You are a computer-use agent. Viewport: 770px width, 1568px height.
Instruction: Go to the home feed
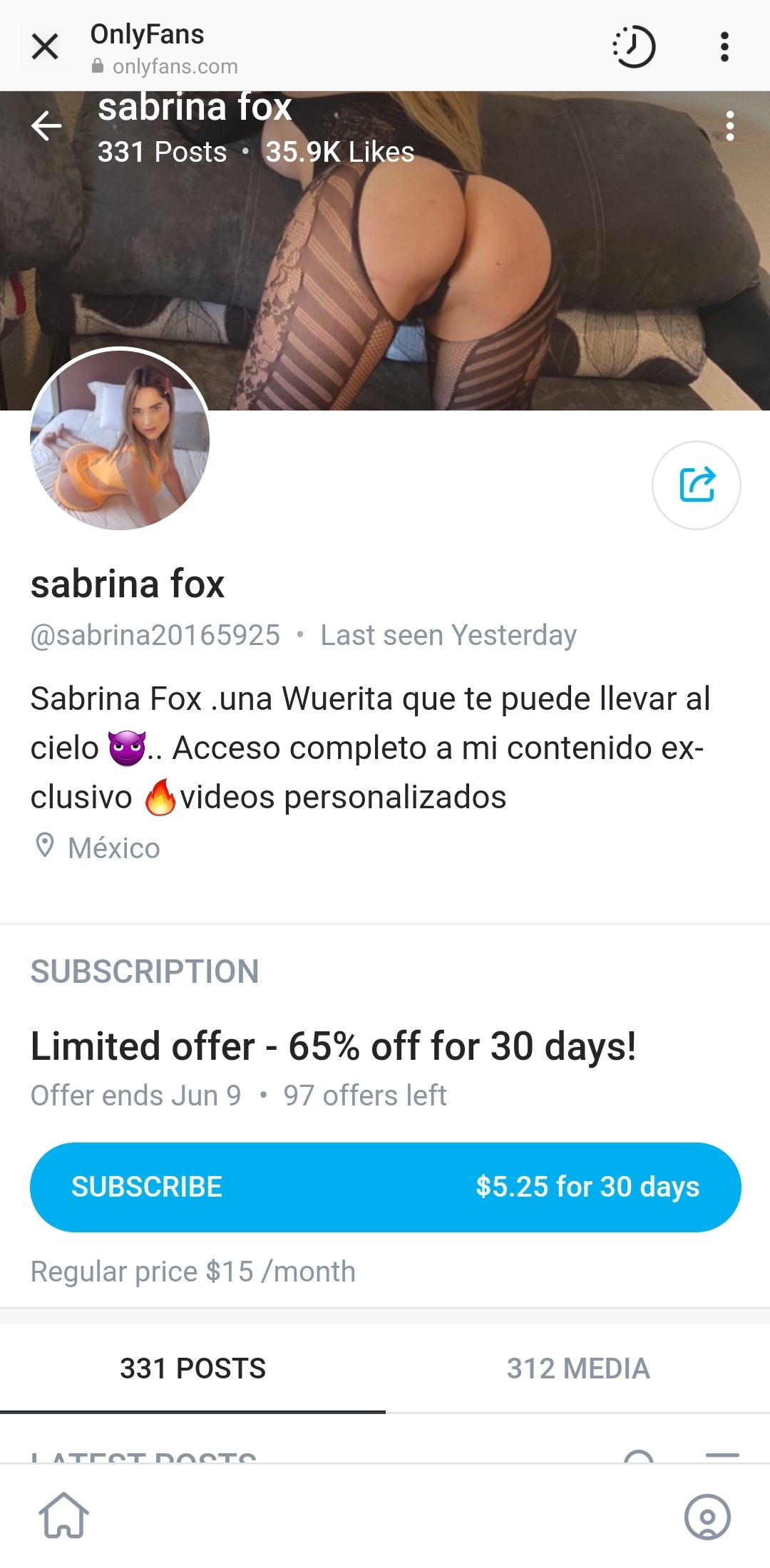pos(63,1515)
